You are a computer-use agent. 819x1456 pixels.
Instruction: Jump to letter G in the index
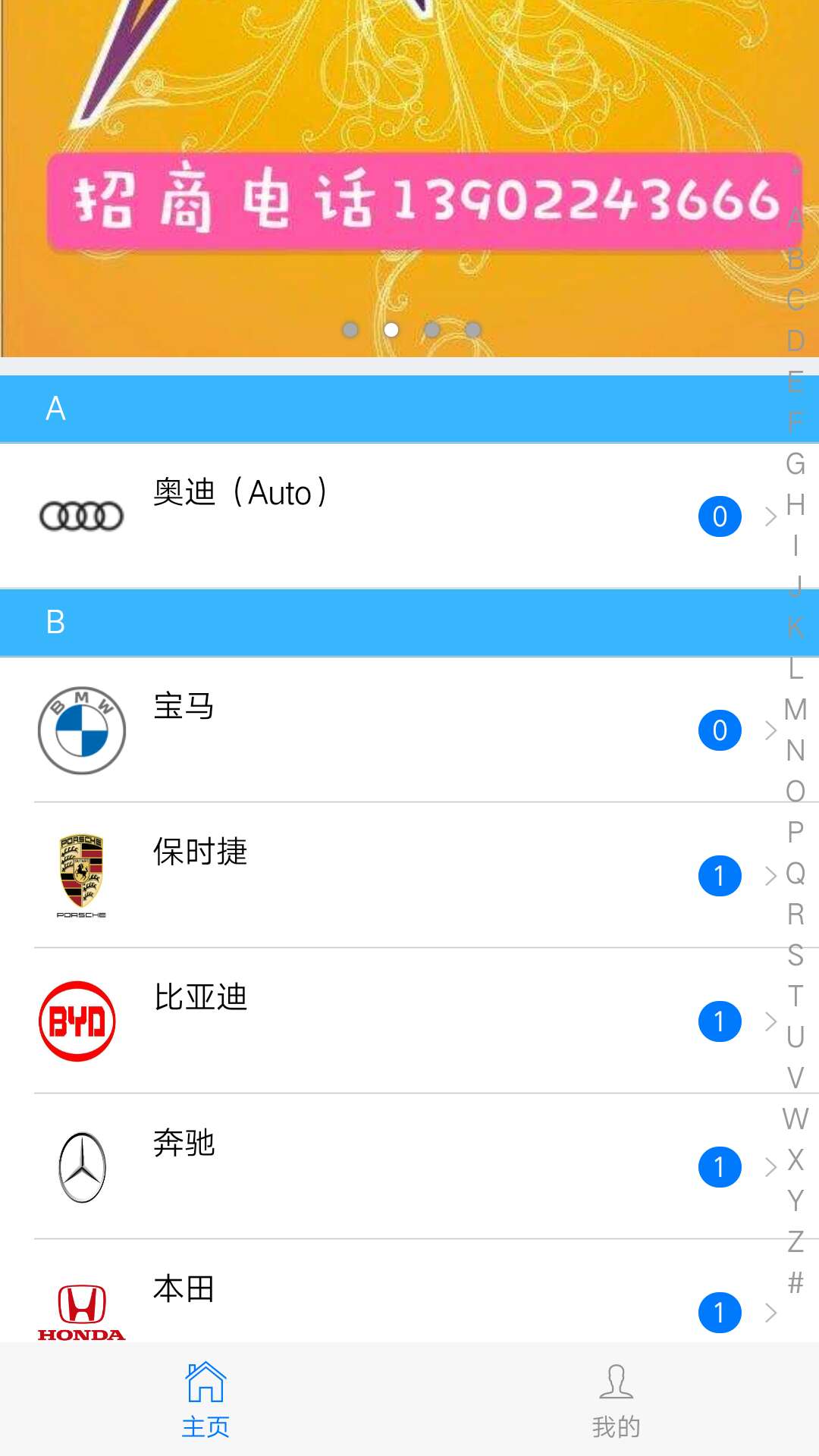pyautogui.click(x=795, y=463)
